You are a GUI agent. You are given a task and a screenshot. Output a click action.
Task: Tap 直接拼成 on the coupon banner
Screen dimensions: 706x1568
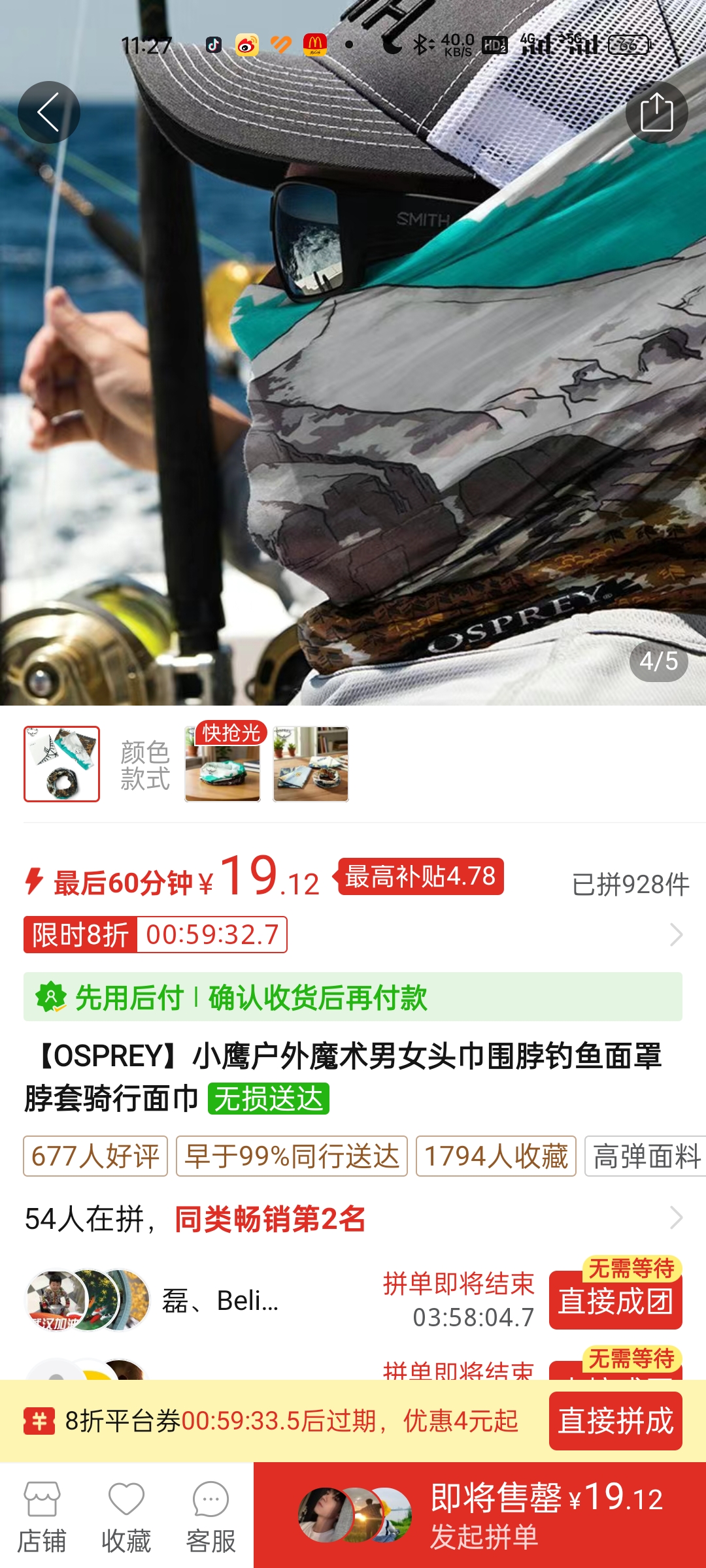(x=615, y=1421)
